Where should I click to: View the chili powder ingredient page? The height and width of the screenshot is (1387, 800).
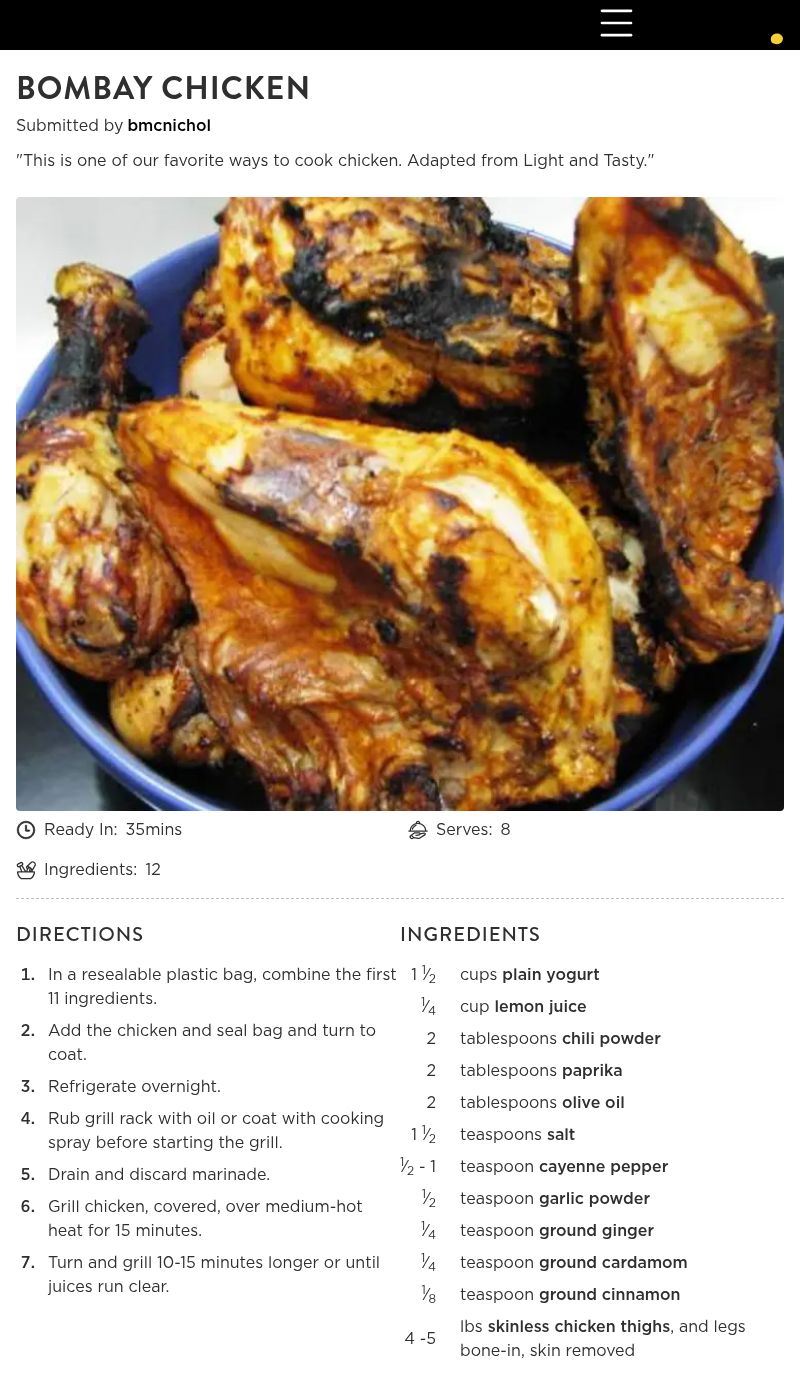610,1039
